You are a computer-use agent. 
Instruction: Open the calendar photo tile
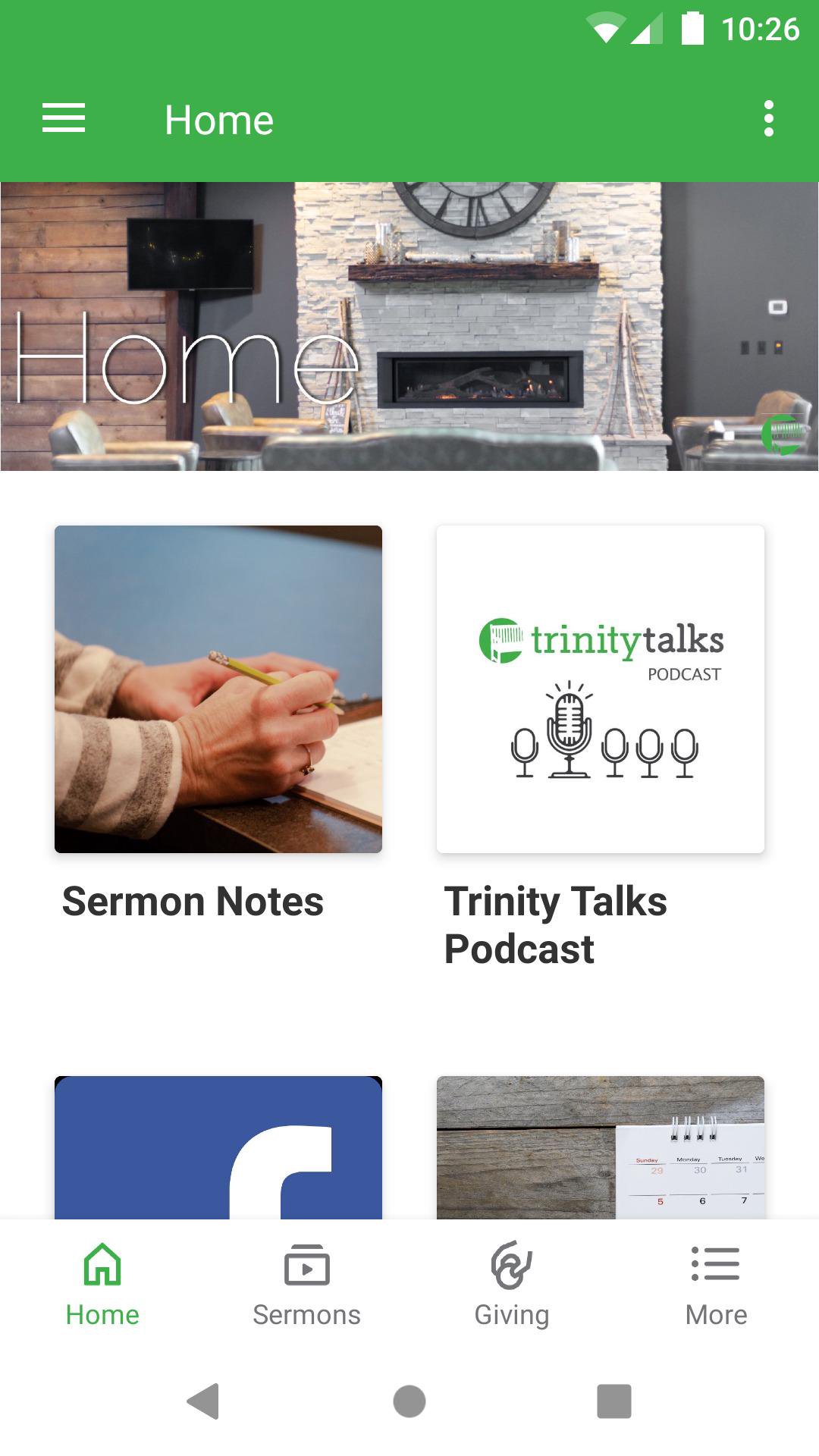click(600, 1147)
